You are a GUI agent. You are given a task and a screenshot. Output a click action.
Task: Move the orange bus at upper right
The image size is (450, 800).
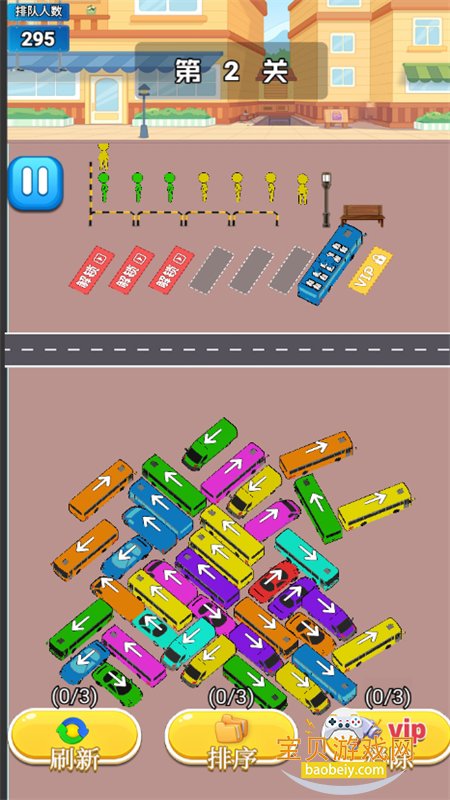(x=317, y=454)
